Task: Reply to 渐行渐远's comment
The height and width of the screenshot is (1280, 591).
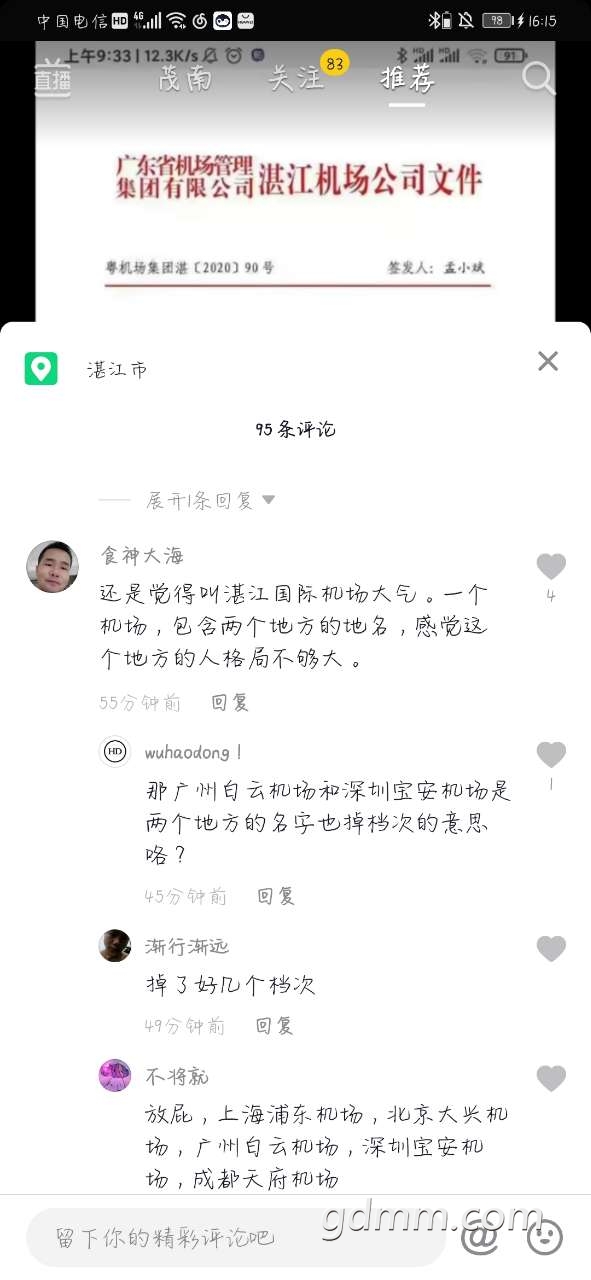Action: (x=274, y=1025)
